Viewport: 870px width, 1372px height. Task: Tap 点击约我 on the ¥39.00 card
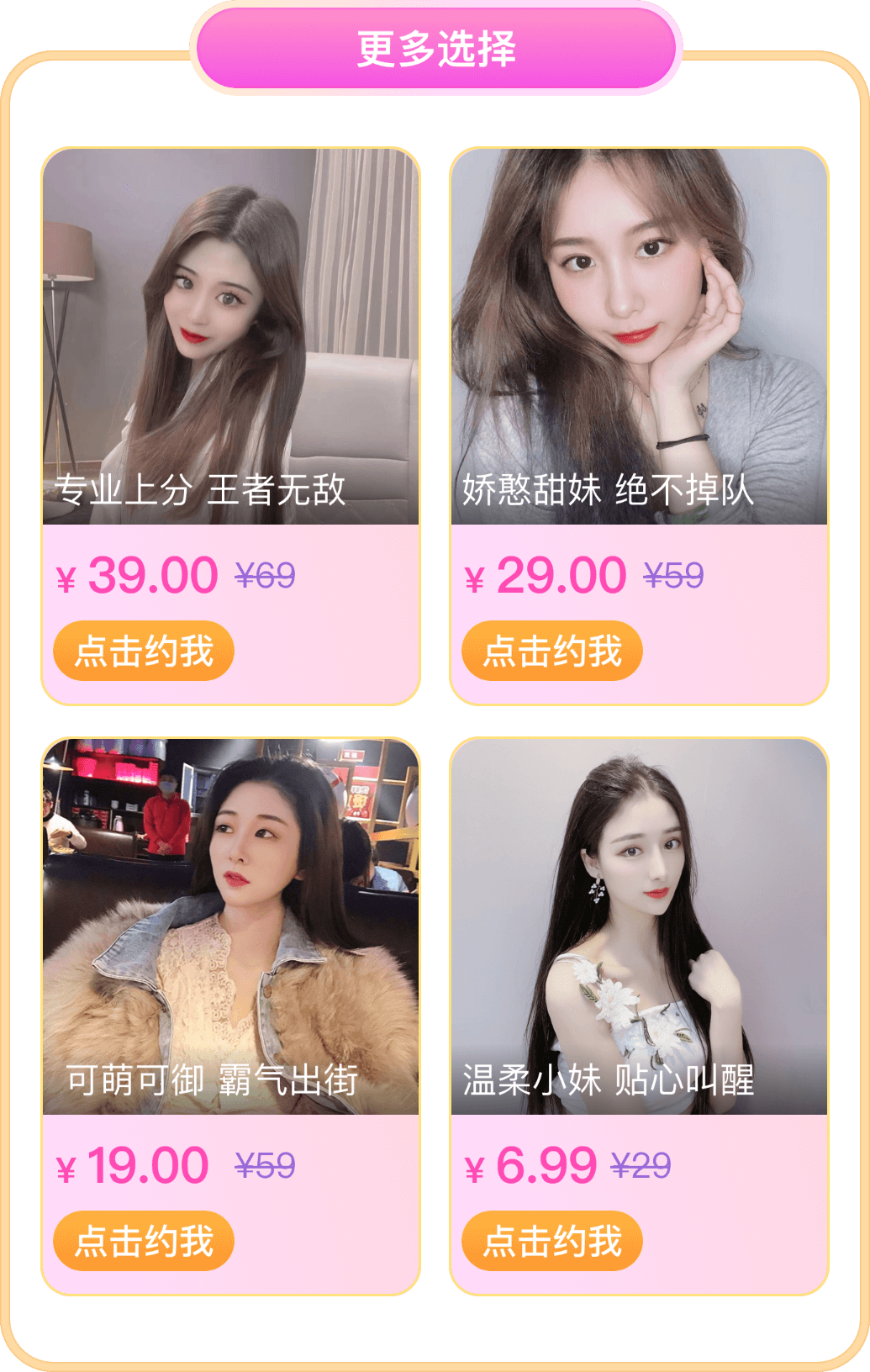click(144, 651)
